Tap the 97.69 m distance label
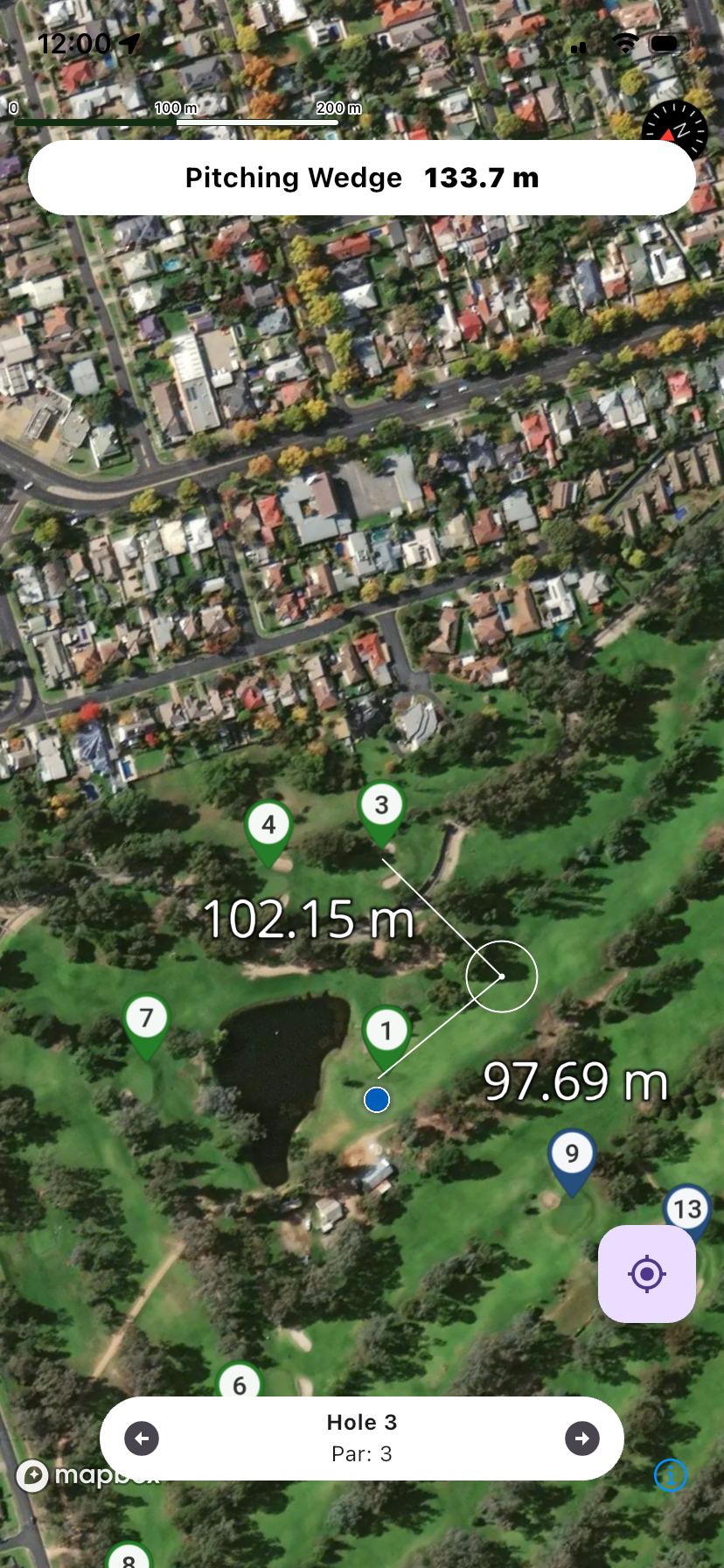 (575, 1081)
